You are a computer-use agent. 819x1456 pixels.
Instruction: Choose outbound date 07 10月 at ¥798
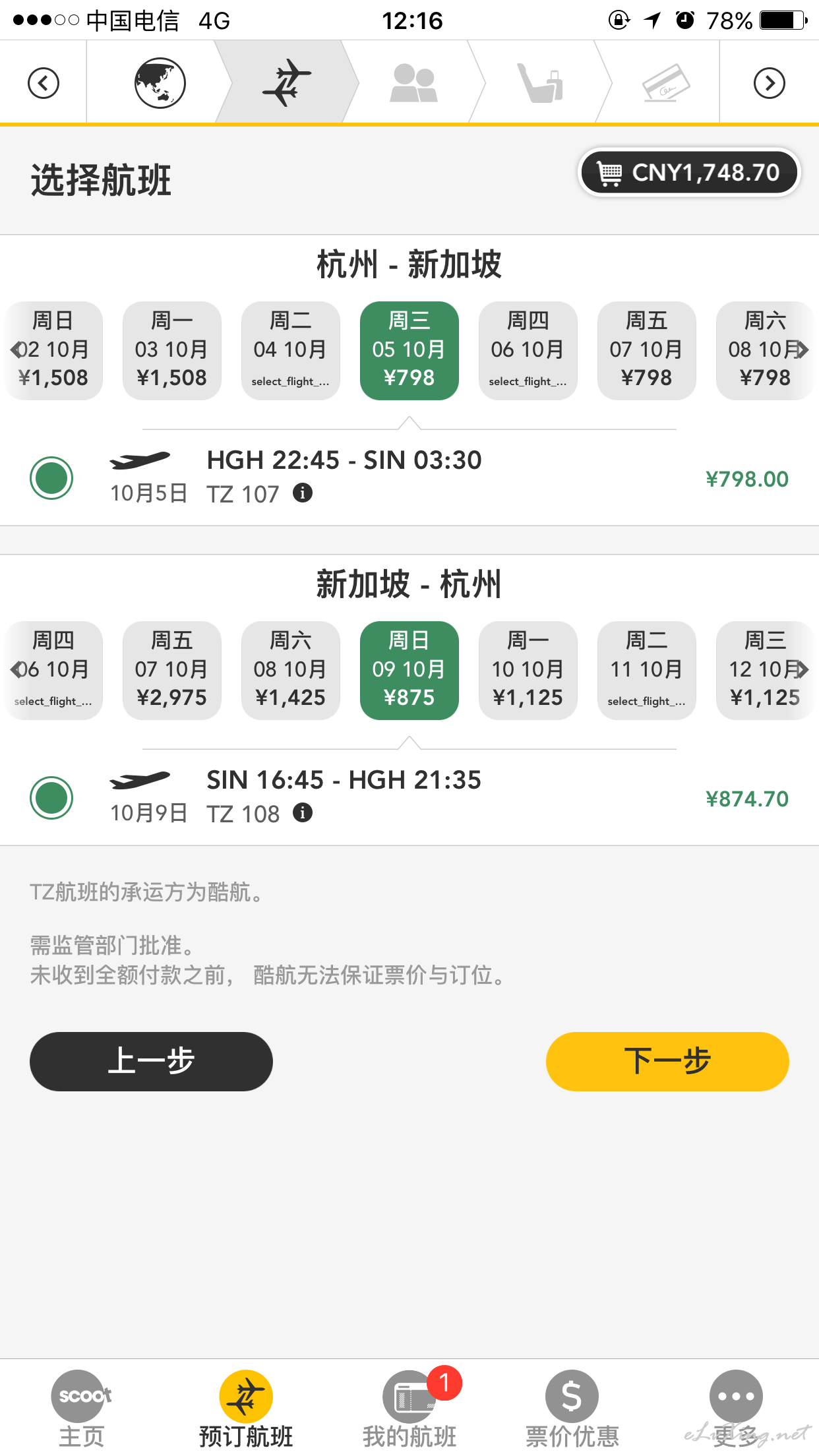[x=646, y=350]
